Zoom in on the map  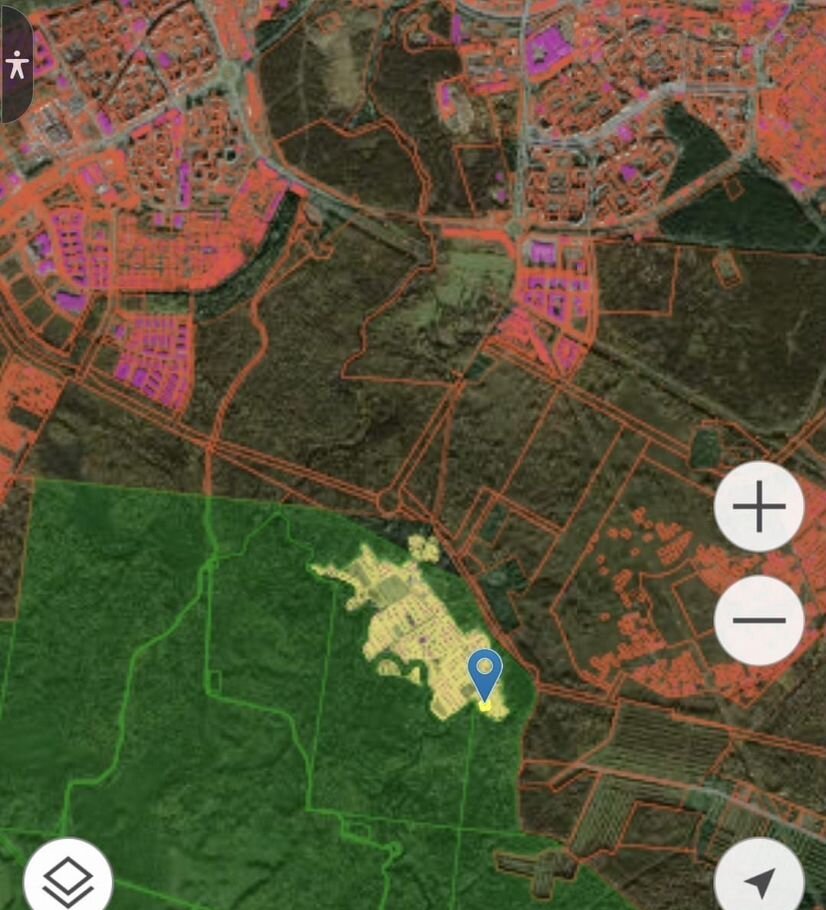point(759,508)
